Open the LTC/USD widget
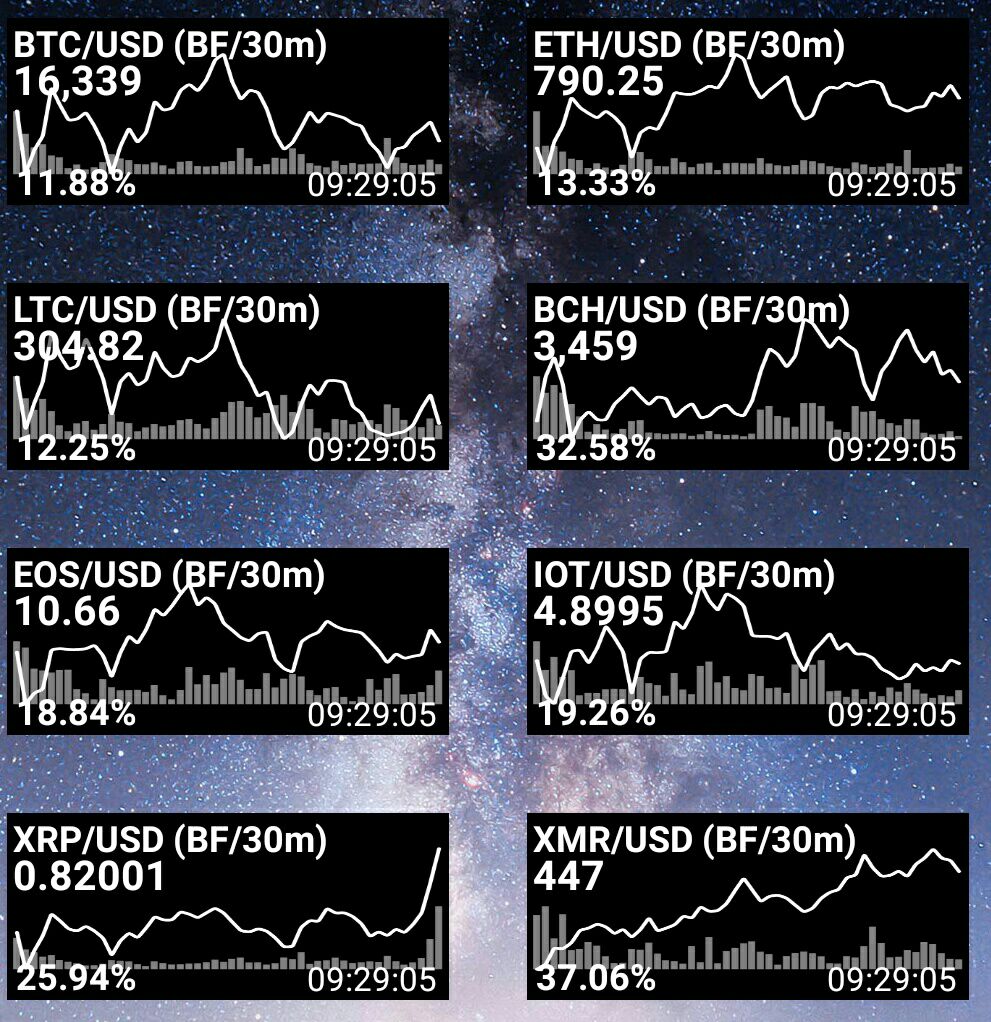Screen dimensions: 991x1022 pyautogui.click(x=228, y=377)
